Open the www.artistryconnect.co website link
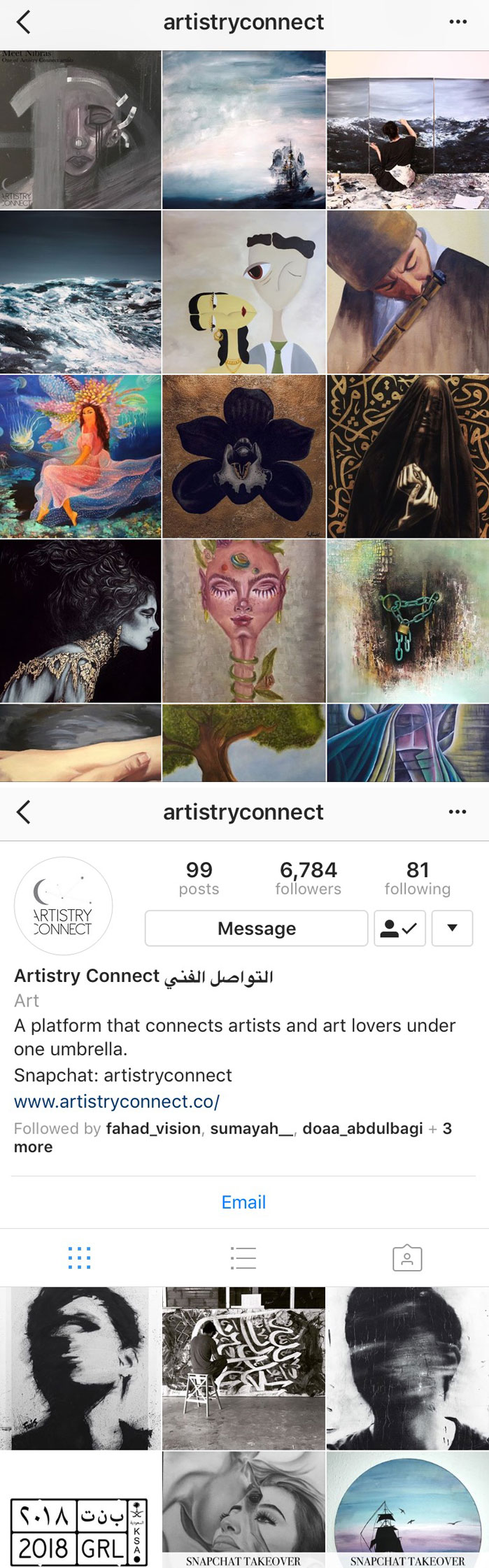The height and width of the screenshot is (1568, 489). point(117,1102)
